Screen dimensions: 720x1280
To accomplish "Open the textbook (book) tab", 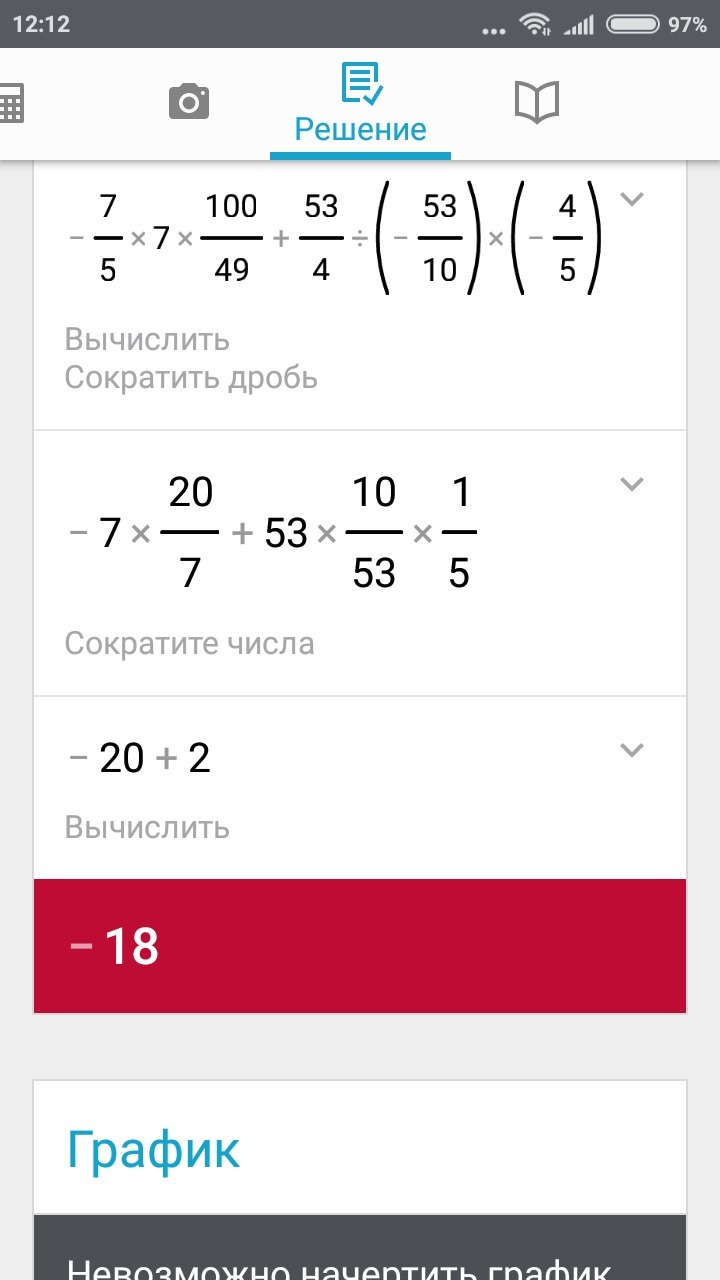I will tap(536, 102).
